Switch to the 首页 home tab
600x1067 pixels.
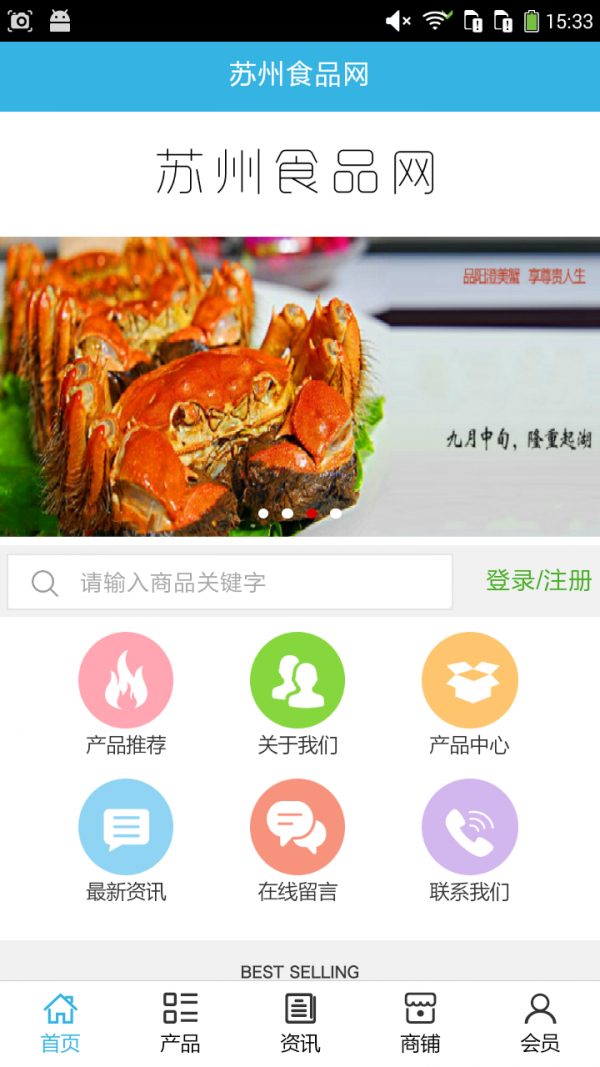click(60, 1023)
